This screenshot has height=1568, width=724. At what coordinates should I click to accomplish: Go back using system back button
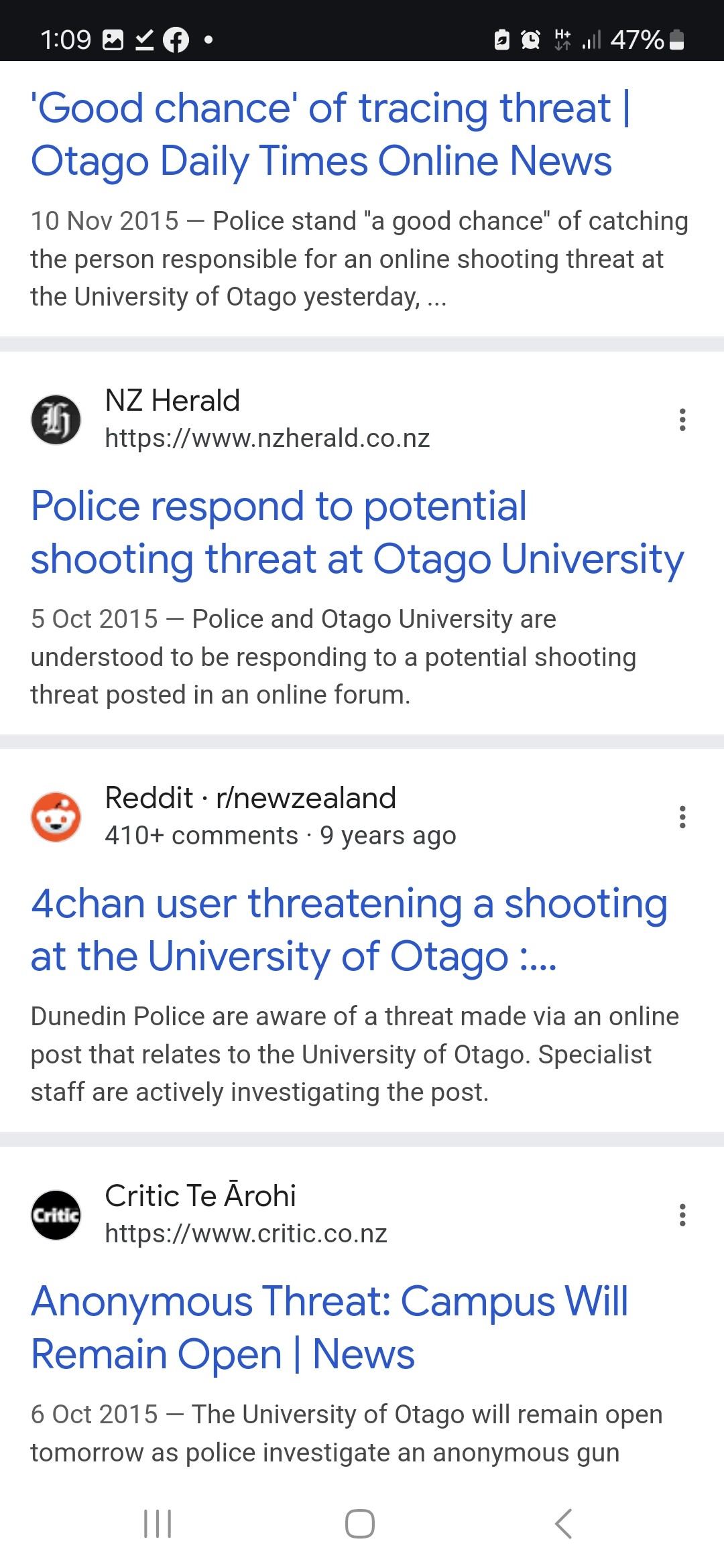click(563, 1524)
